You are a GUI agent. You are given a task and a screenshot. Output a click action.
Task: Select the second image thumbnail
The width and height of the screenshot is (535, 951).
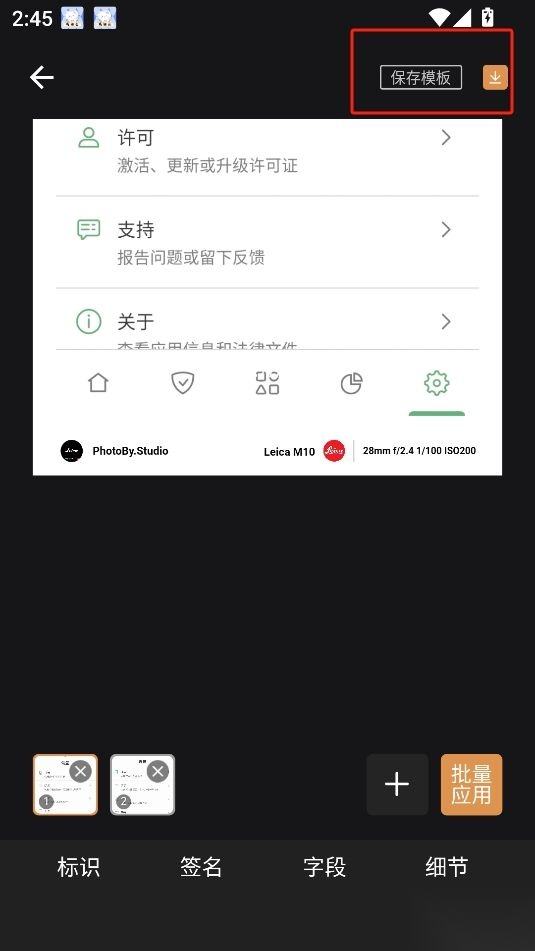(x=143, y=784)
